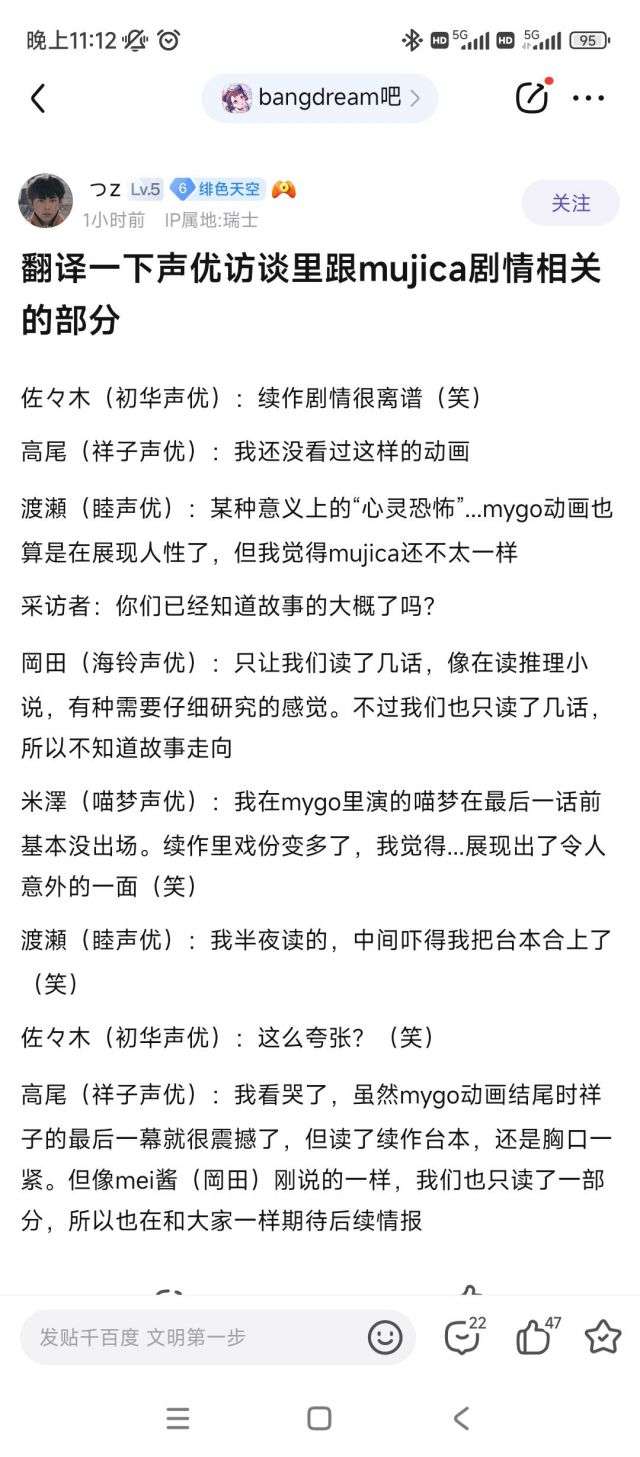
Task: Tap the system home button
Action: pos(319,1418)
